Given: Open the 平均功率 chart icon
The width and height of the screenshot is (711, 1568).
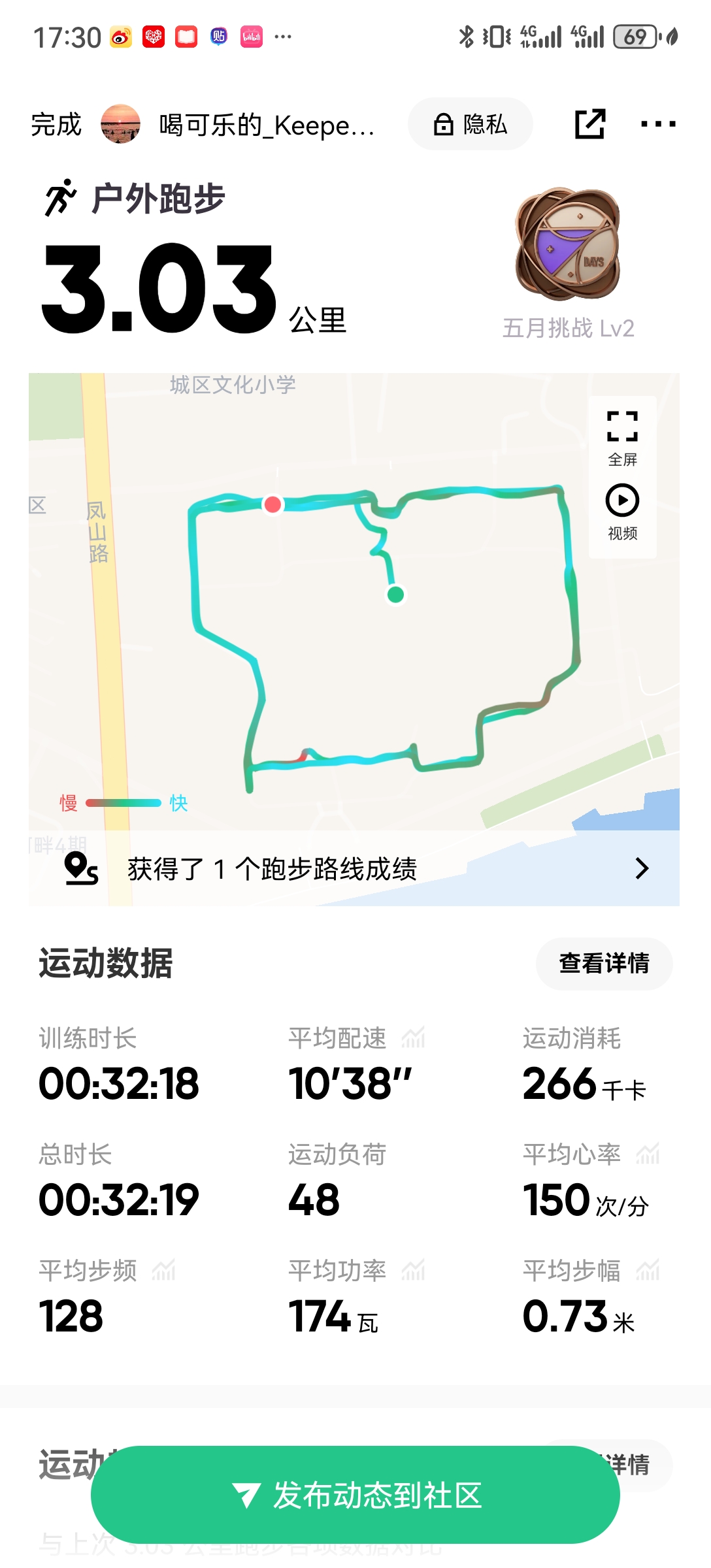Looking at the screenshot, I should (413, 1271).
